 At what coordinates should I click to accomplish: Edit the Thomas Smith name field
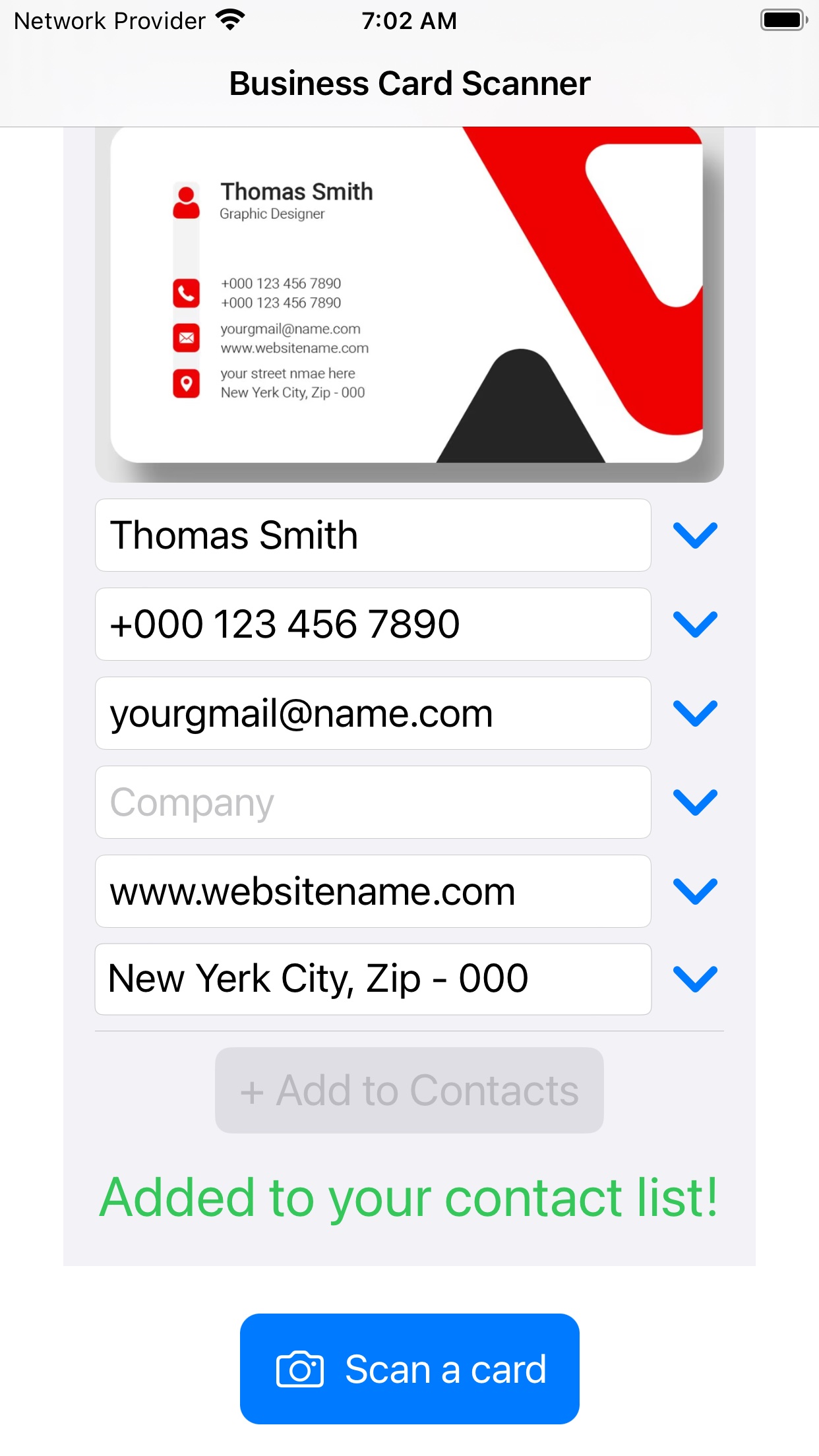pos(373,535)
